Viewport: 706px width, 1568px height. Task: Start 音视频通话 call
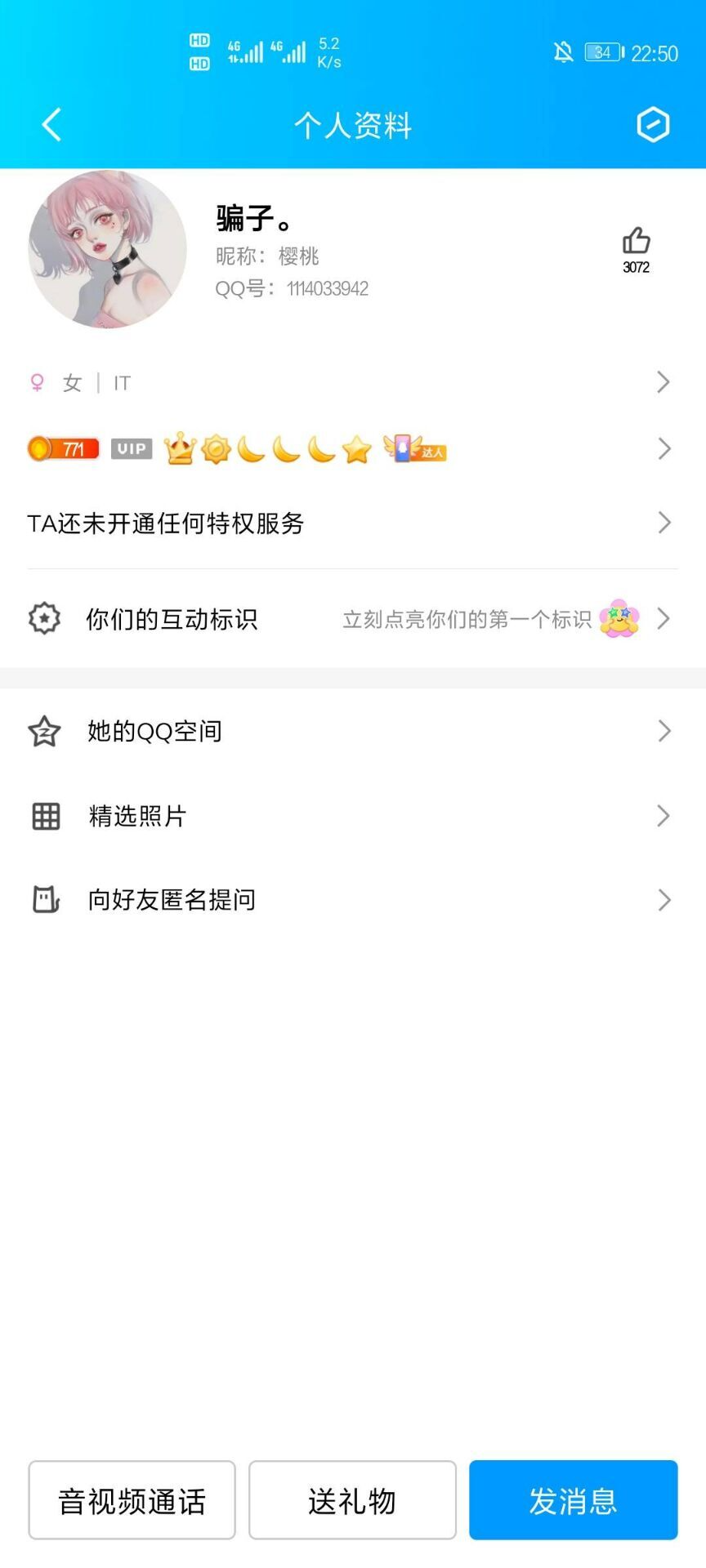point(132,1500)
